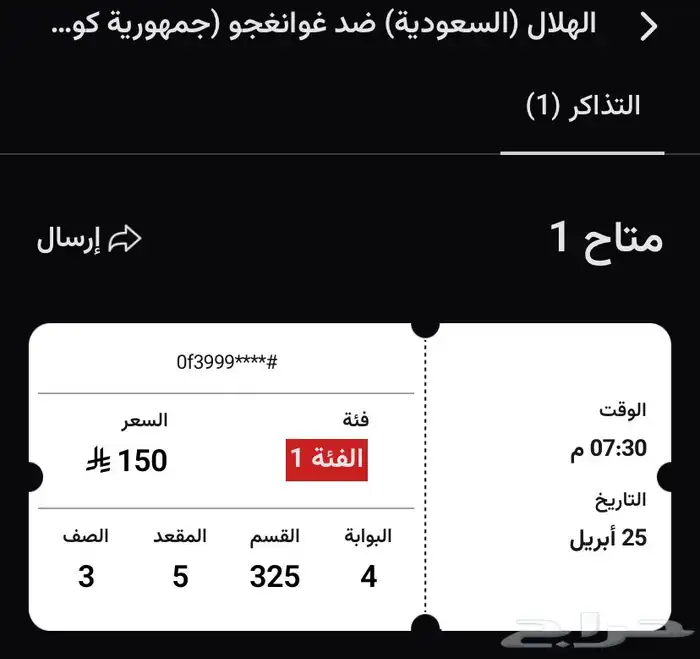Tap إرسال to send the ticket
Viewport: 700px width, 659px height.
click(90, 240)
